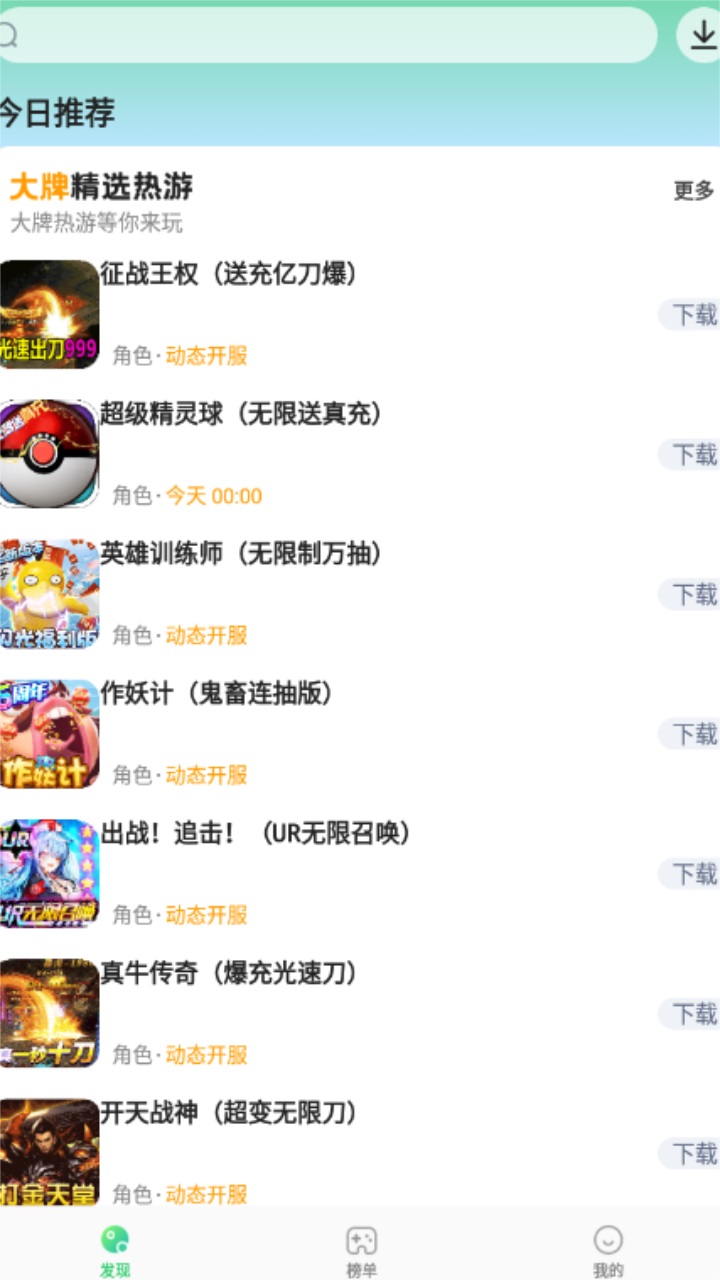The image size is (720, 1280).
Task: Tap the Pokéball icon for 超级精灵球
Action: [48, 455]
